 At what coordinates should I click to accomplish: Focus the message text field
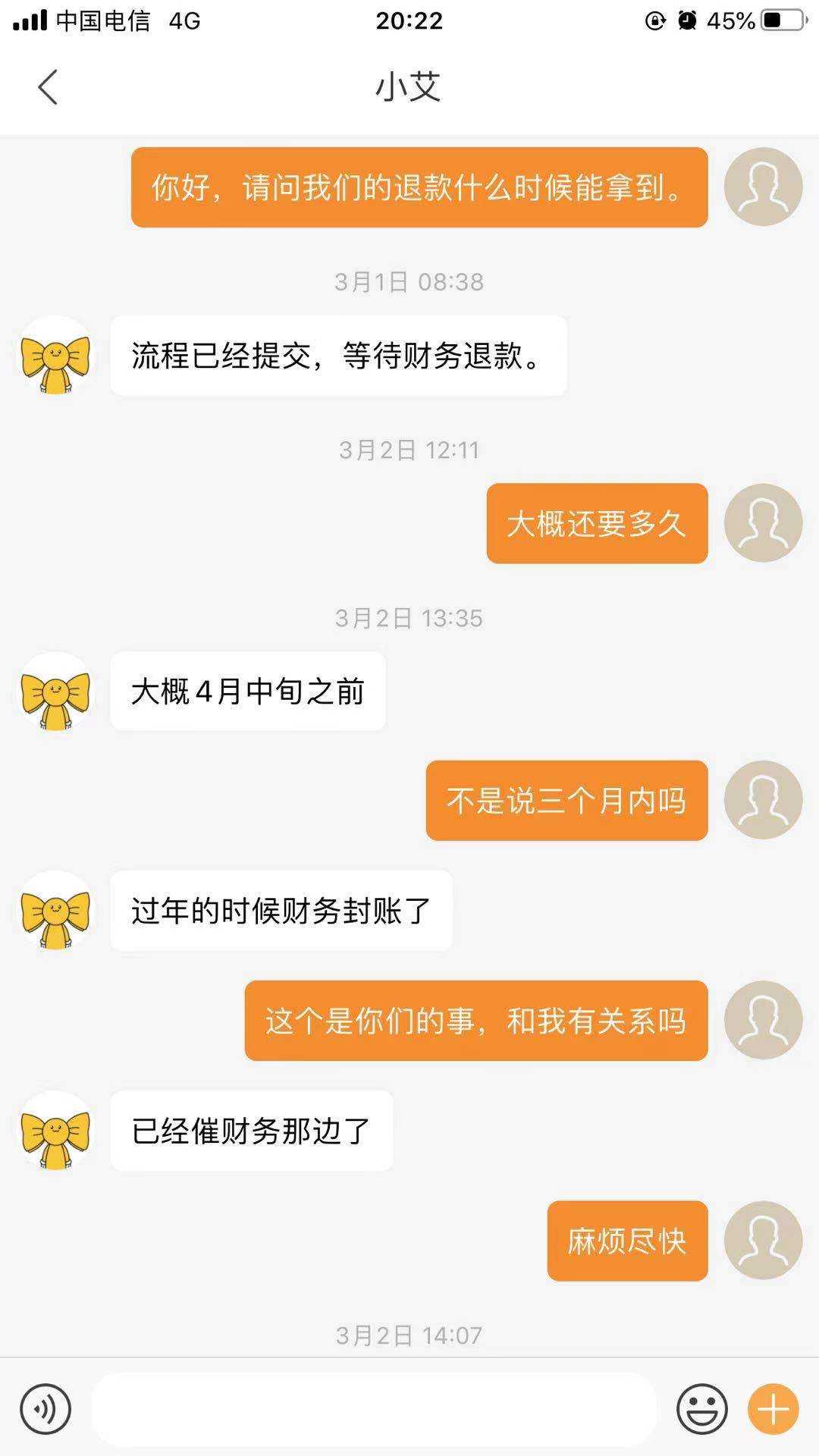373,1409
